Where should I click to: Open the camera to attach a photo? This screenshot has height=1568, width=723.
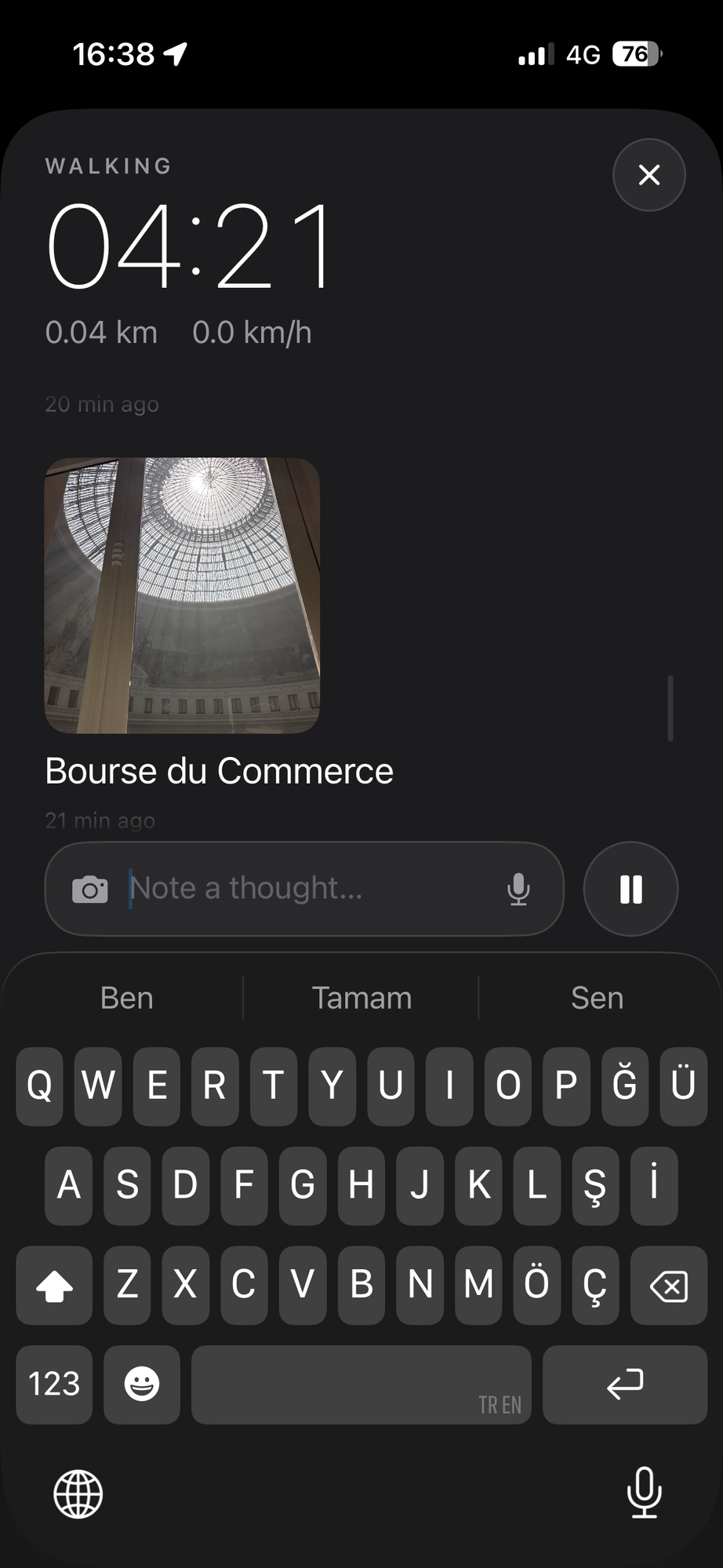click(90, 889)
